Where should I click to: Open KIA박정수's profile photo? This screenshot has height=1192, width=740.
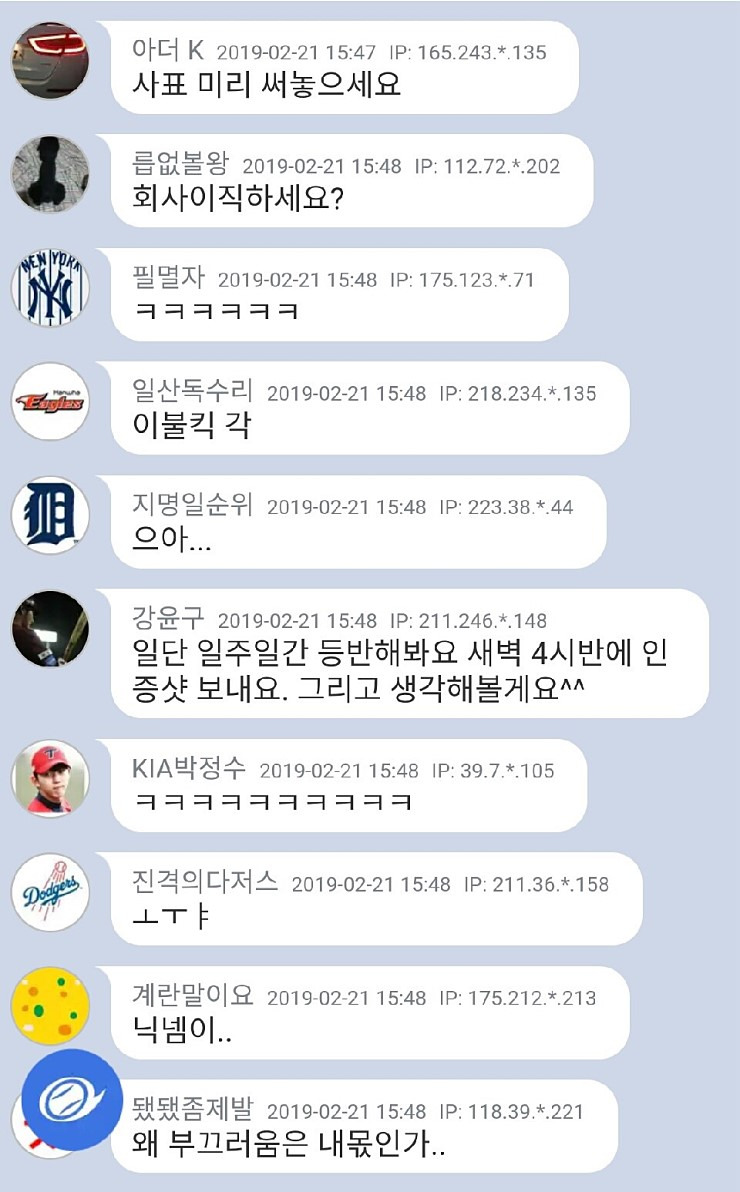tap(50, 779)
